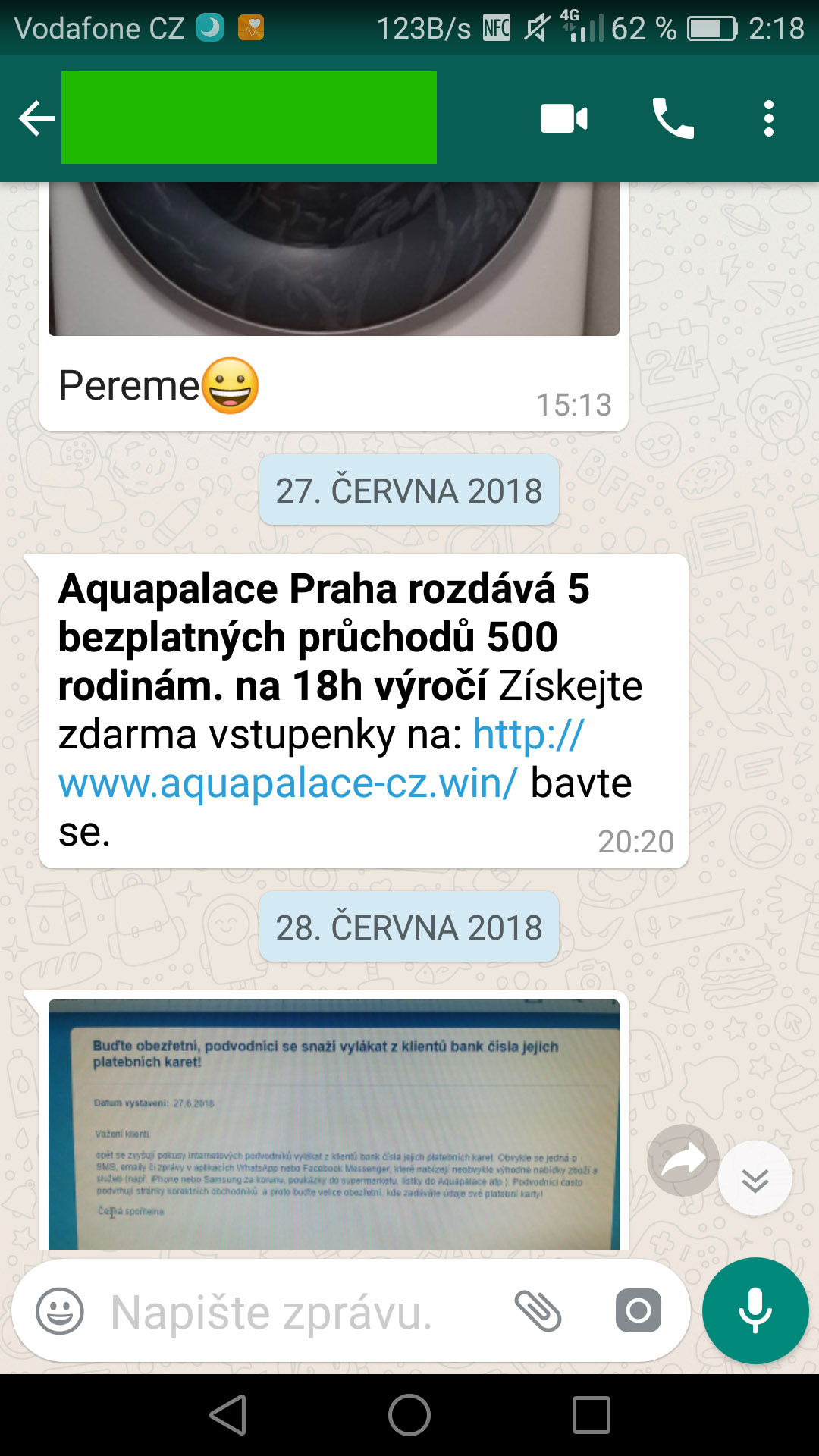Start a voice call

coord(673,119)
